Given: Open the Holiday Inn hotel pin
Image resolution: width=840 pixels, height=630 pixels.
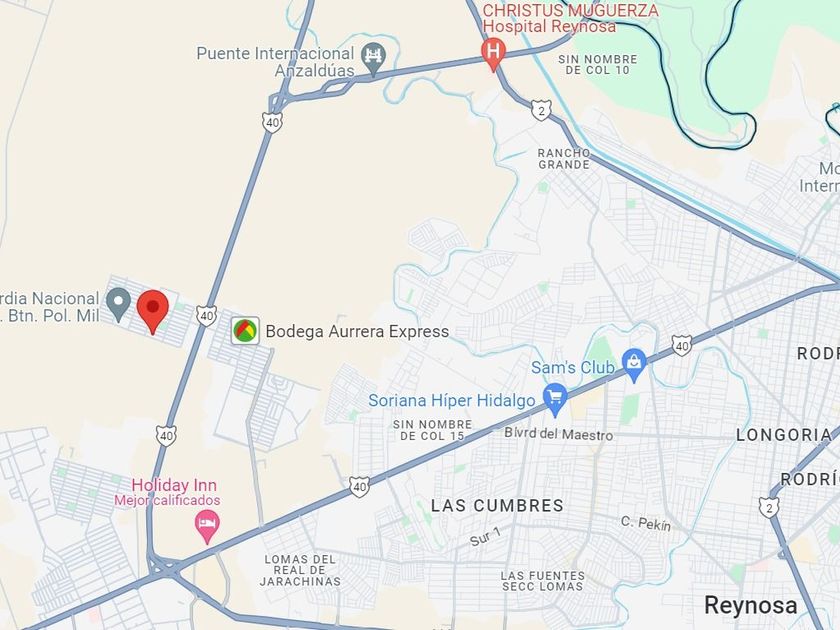Looking at the screenshot, I should tap(207, 526).
